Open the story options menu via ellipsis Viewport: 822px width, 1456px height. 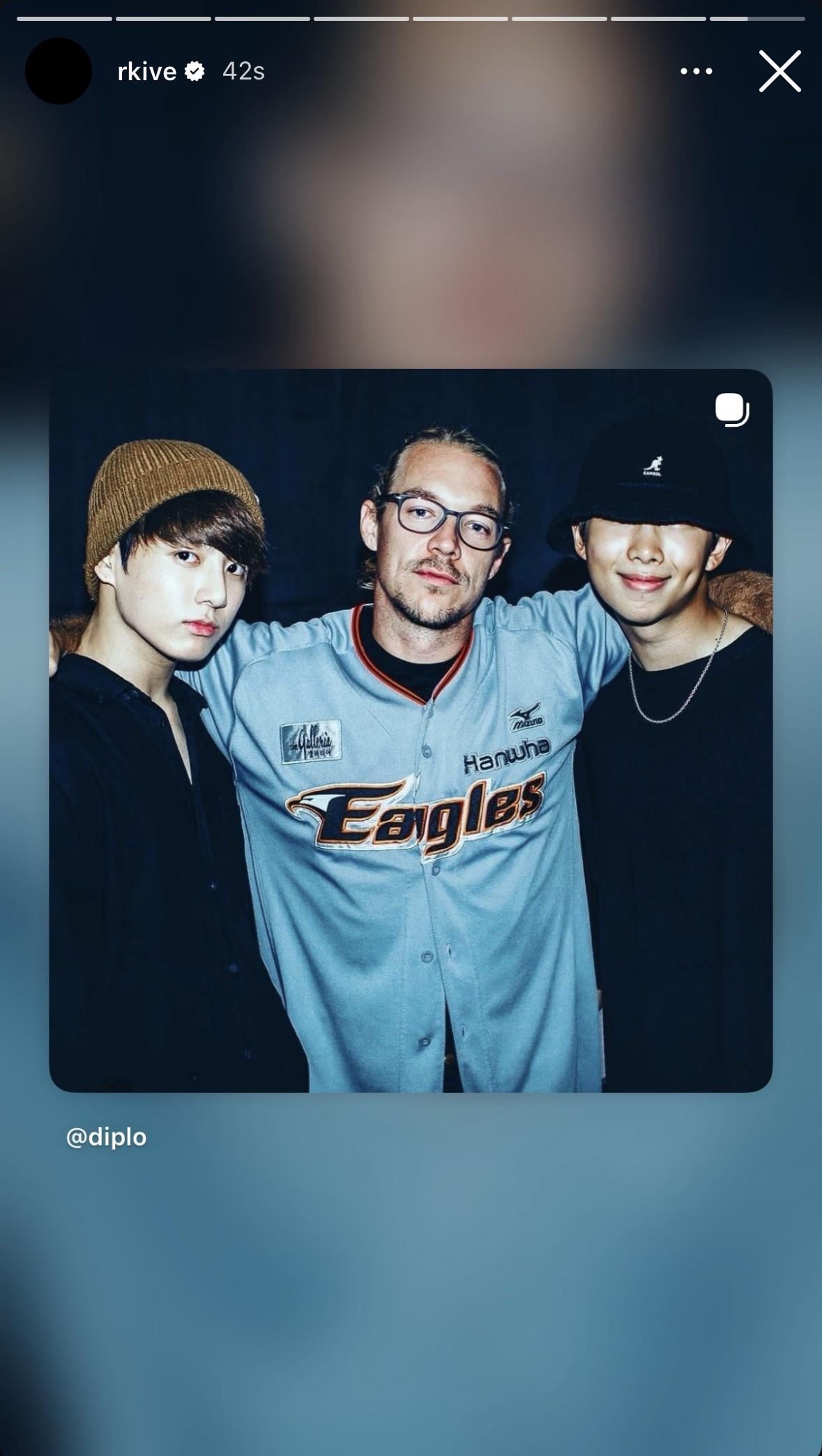tap(695, 70)
